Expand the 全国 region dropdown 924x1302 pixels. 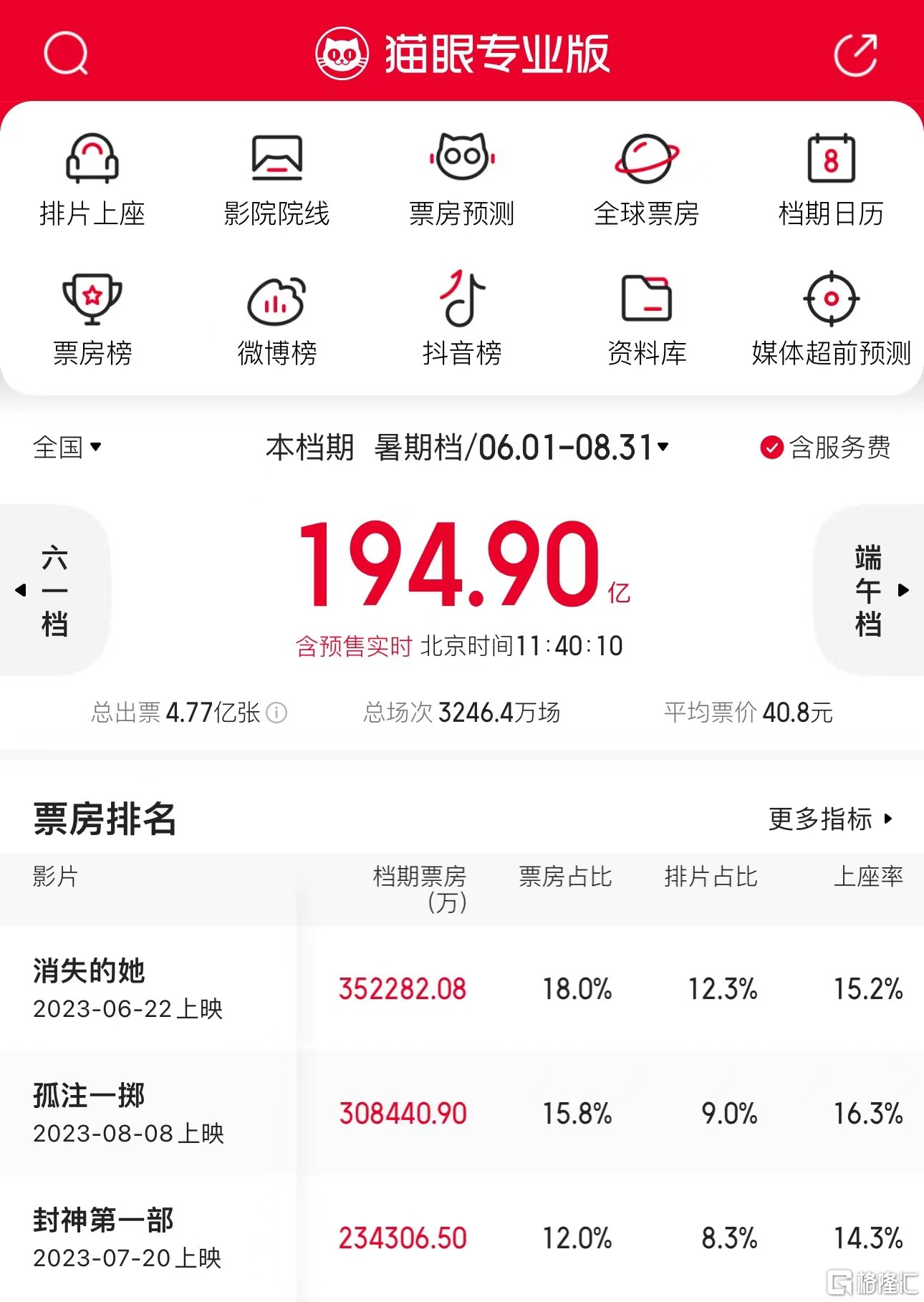[x=67, y=448]
